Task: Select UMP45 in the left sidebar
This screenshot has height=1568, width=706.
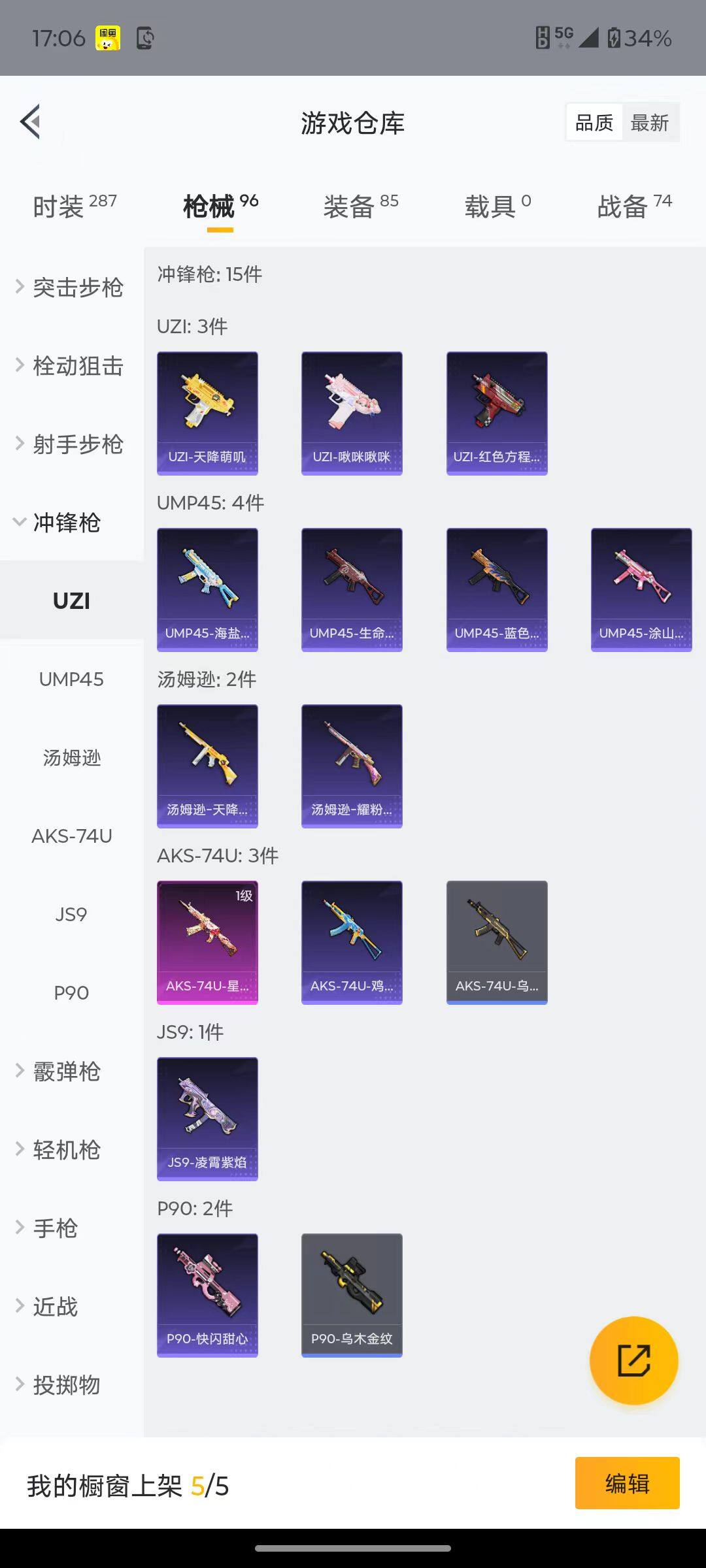Action: pos(71,679)
